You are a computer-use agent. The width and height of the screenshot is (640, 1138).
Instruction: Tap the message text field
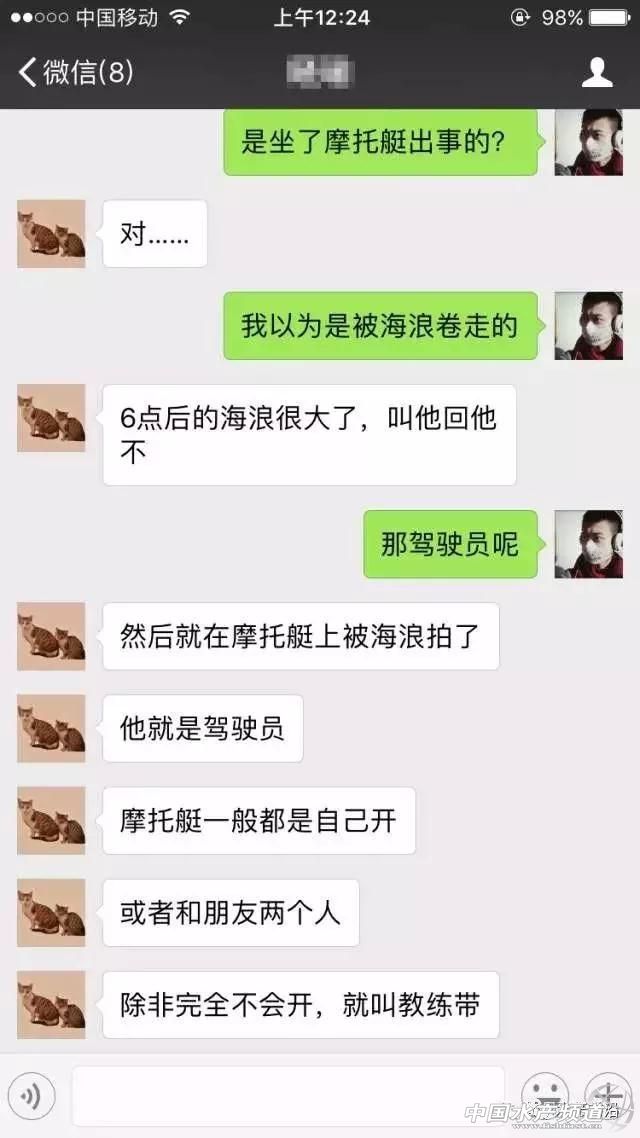[287, 1097]
